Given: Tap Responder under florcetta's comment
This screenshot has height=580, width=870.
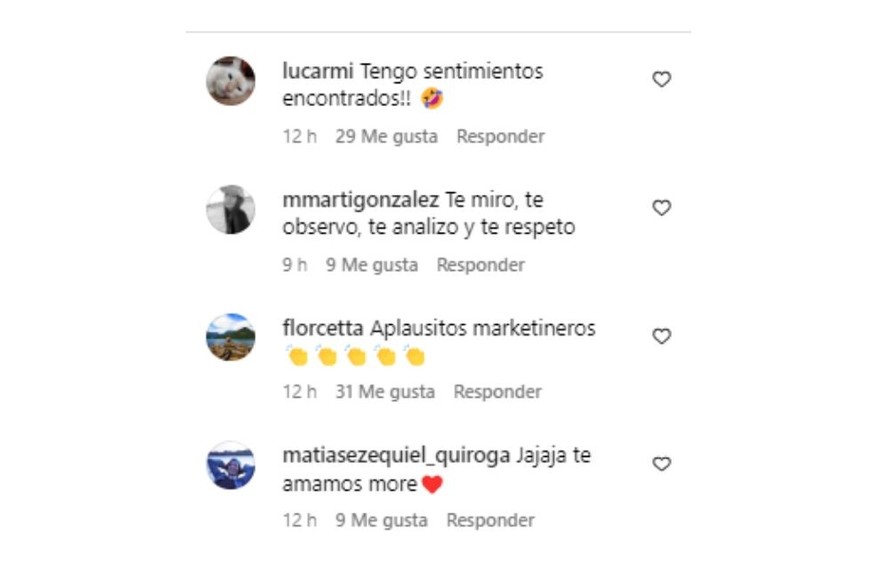Looking at the screenshot, I should [498, 392].
